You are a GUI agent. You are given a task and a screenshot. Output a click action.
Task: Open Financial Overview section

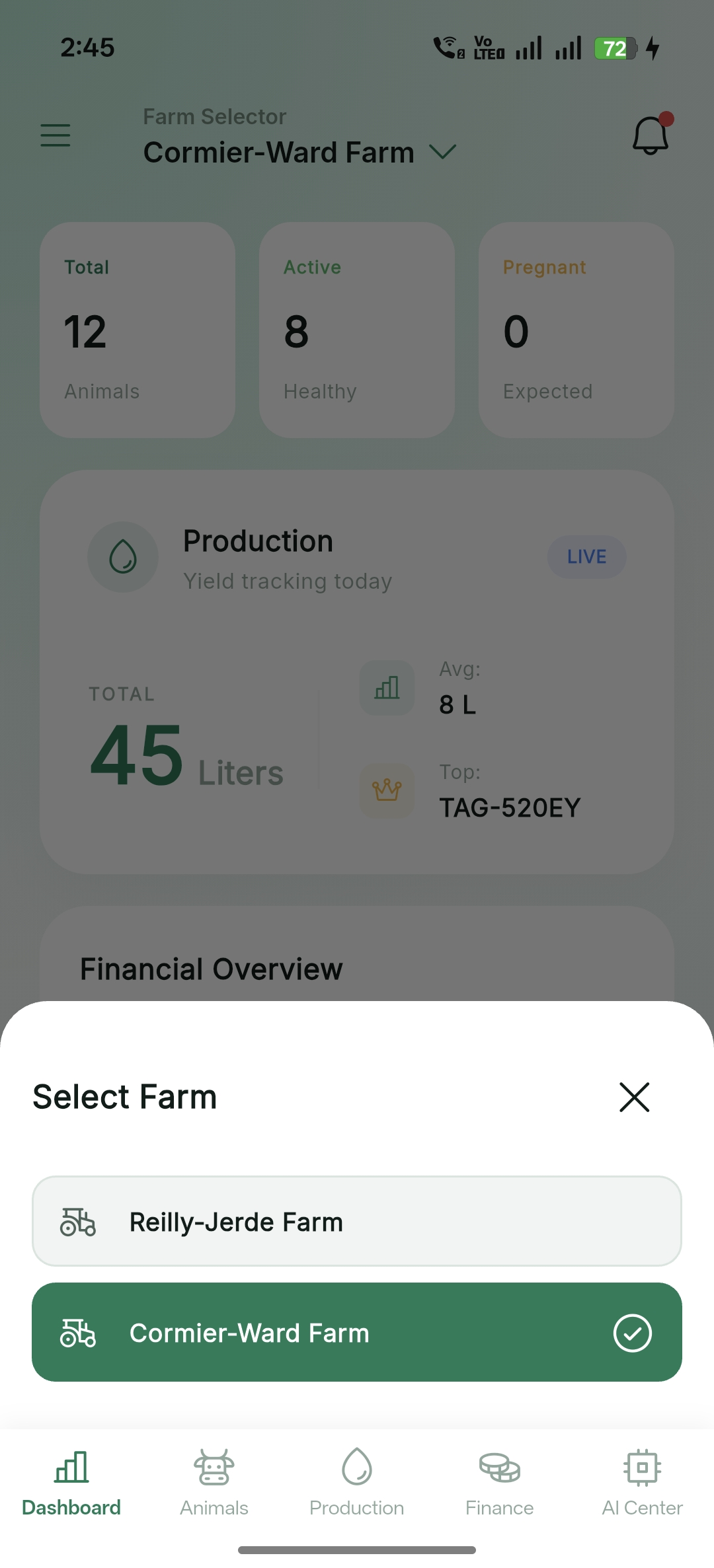click(x=210, y=968)
